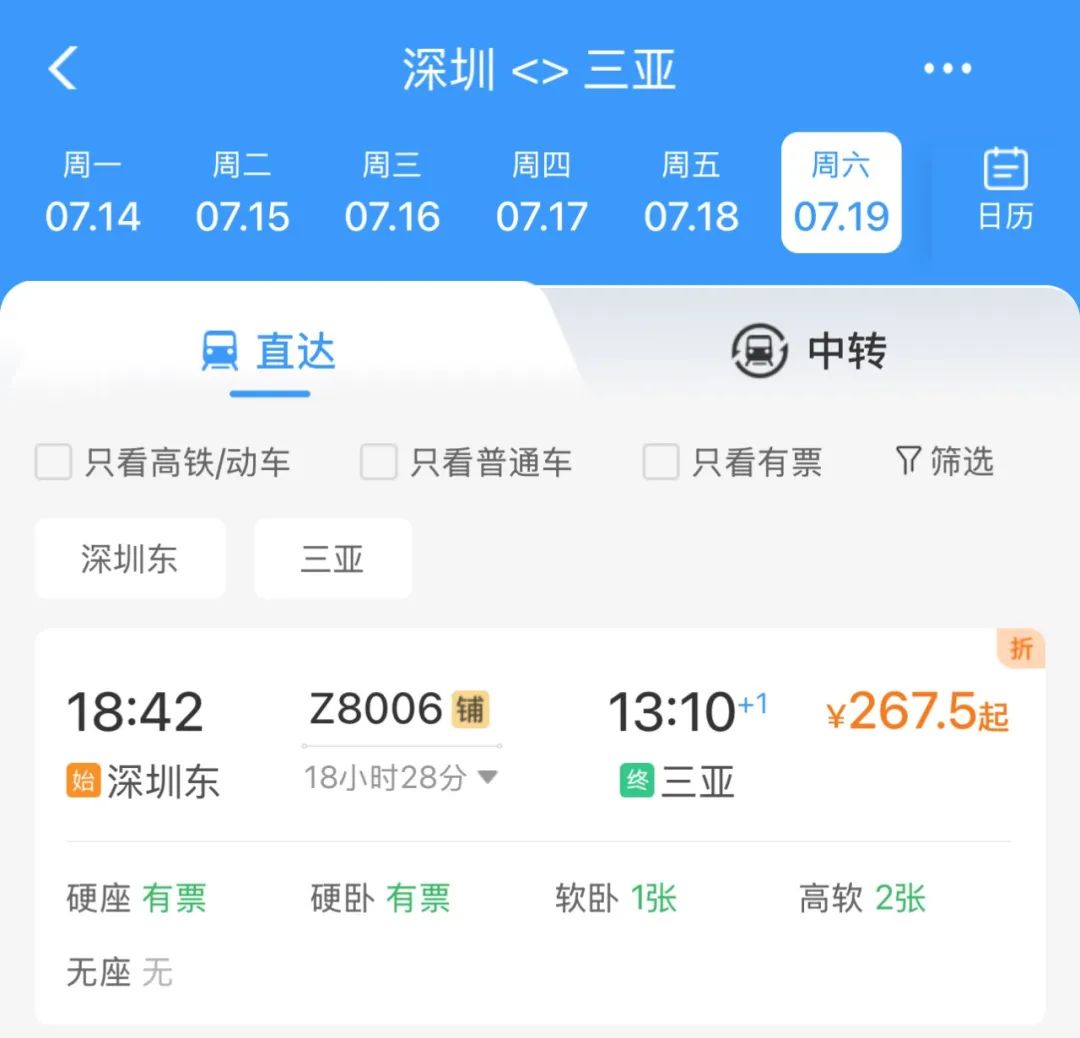
Task: Check 只看普通车 filter
Action: pyautogui.click(x=379, y=462)
